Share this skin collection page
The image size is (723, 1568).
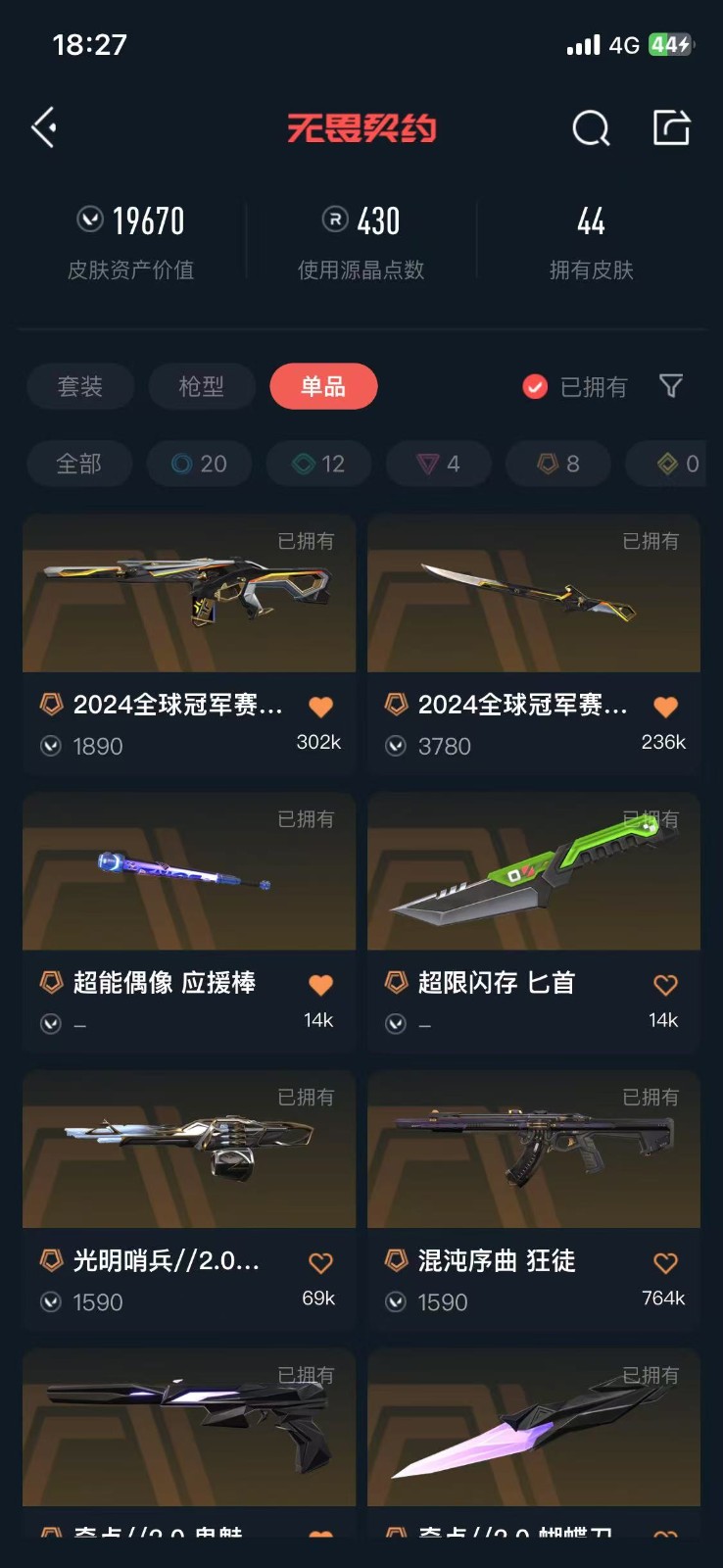coord(672,127)
